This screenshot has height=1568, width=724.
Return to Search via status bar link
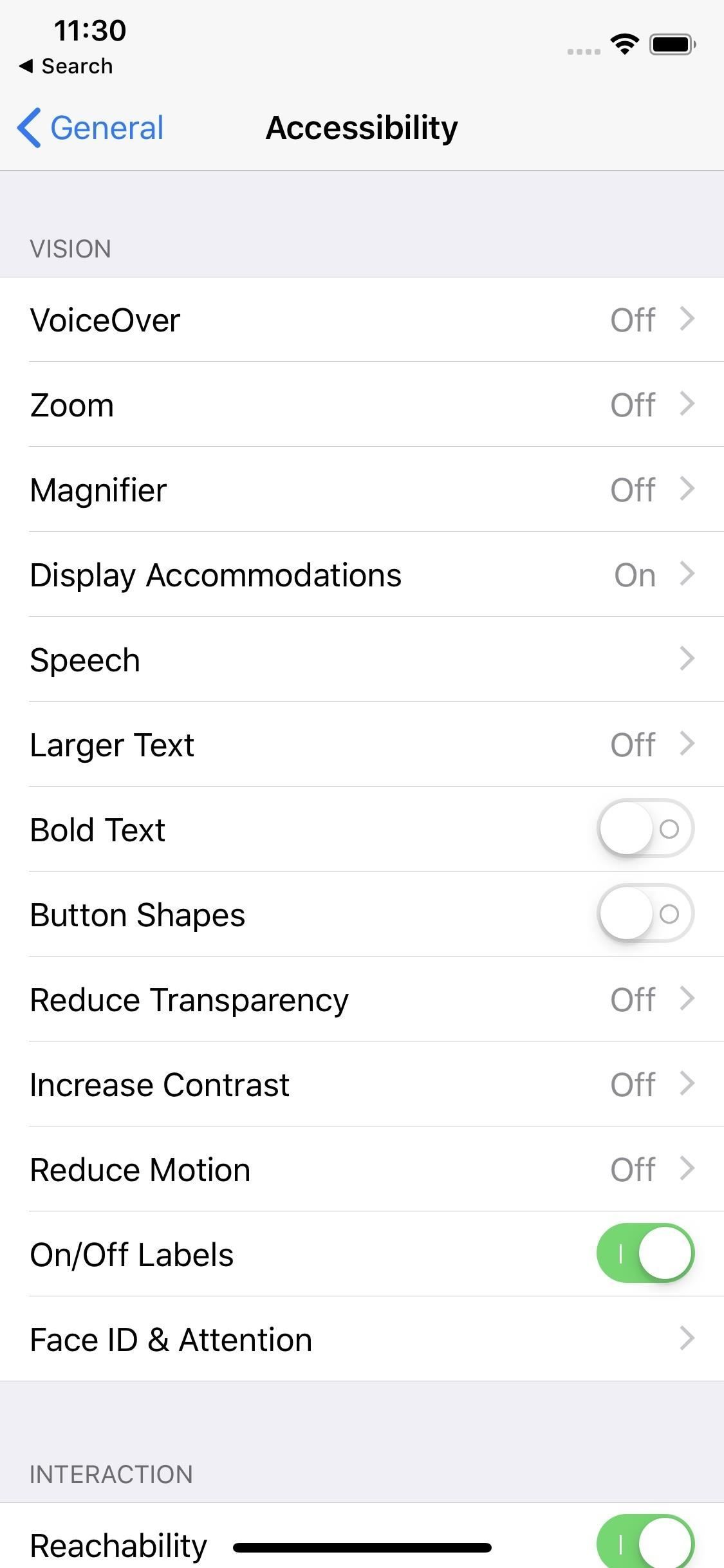pyautogui.click(x=67, y=66)
